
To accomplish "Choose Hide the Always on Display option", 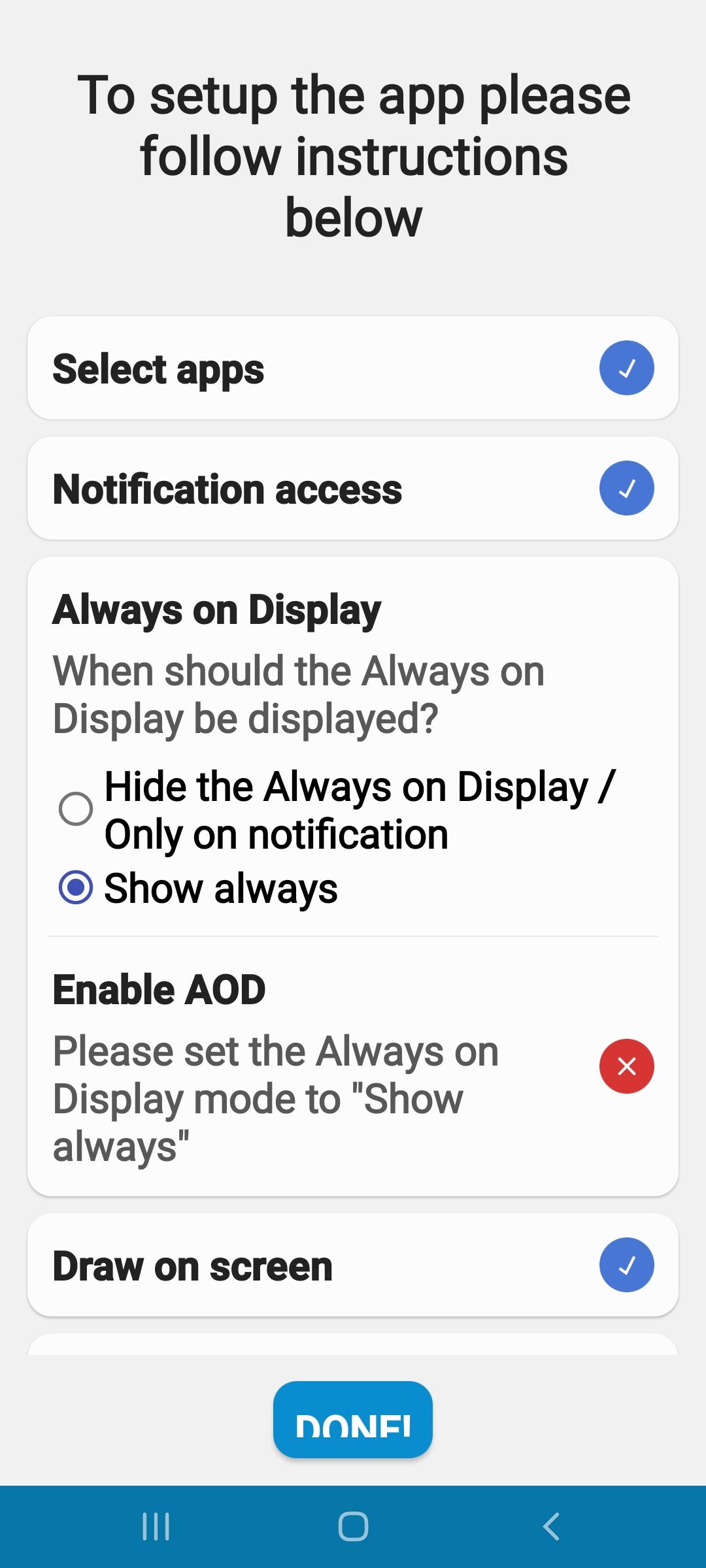I will pyautogui.click(x=76, y=809).
